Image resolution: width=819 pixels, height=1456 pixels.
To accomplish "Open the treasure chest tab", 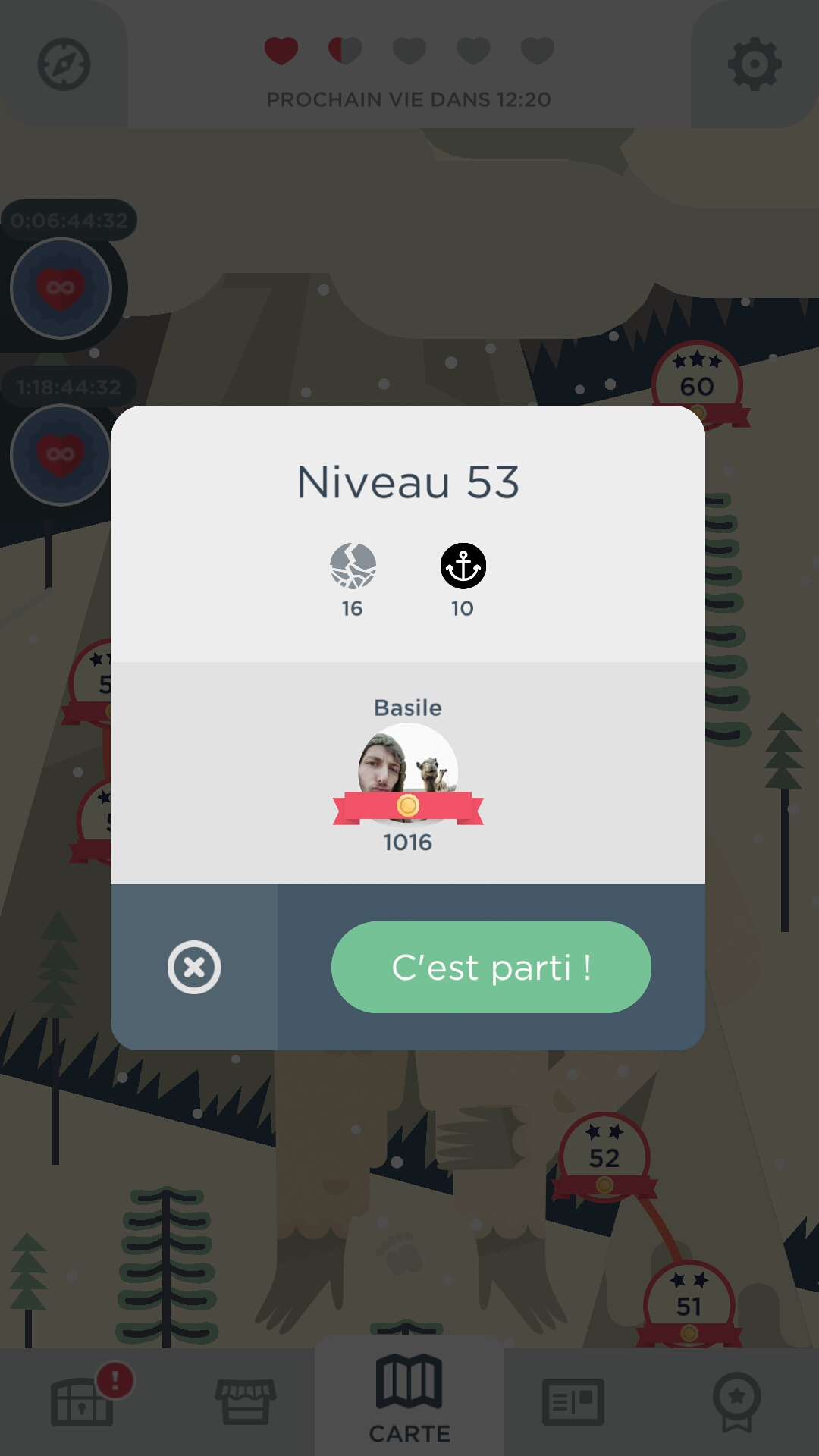I will tap(82, 1401).
